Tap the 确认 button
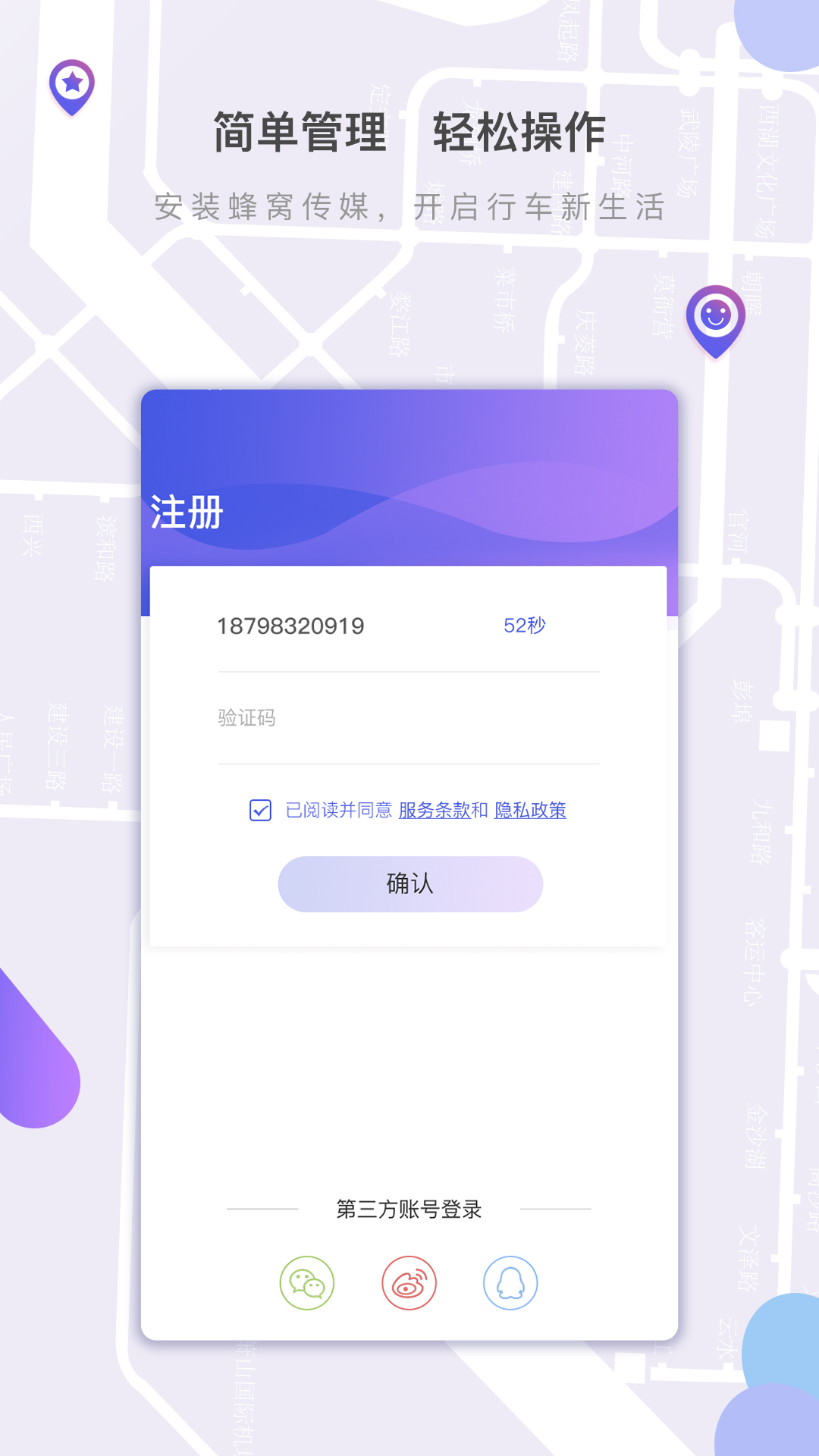The height and width of the screenshot is (1456, 819). pyautogui.click(x=410, y=884)
